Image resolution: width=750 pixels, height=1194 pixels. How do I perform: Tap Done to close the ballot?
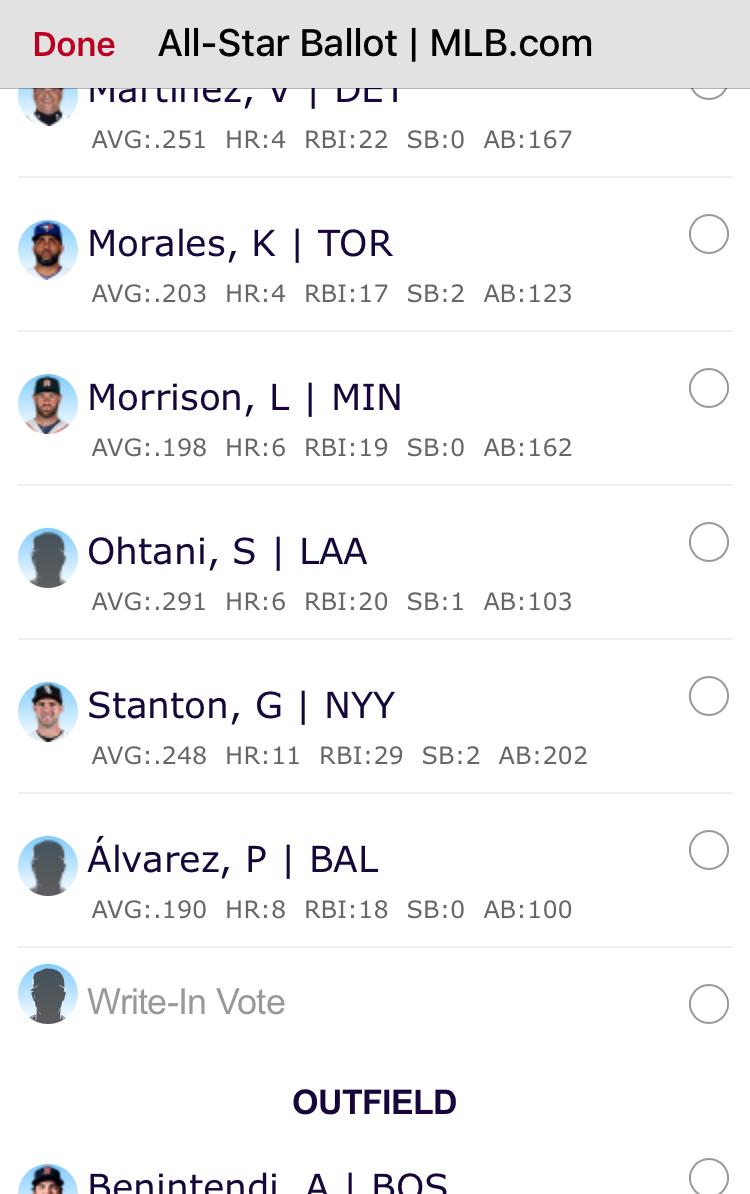[74, 44]
